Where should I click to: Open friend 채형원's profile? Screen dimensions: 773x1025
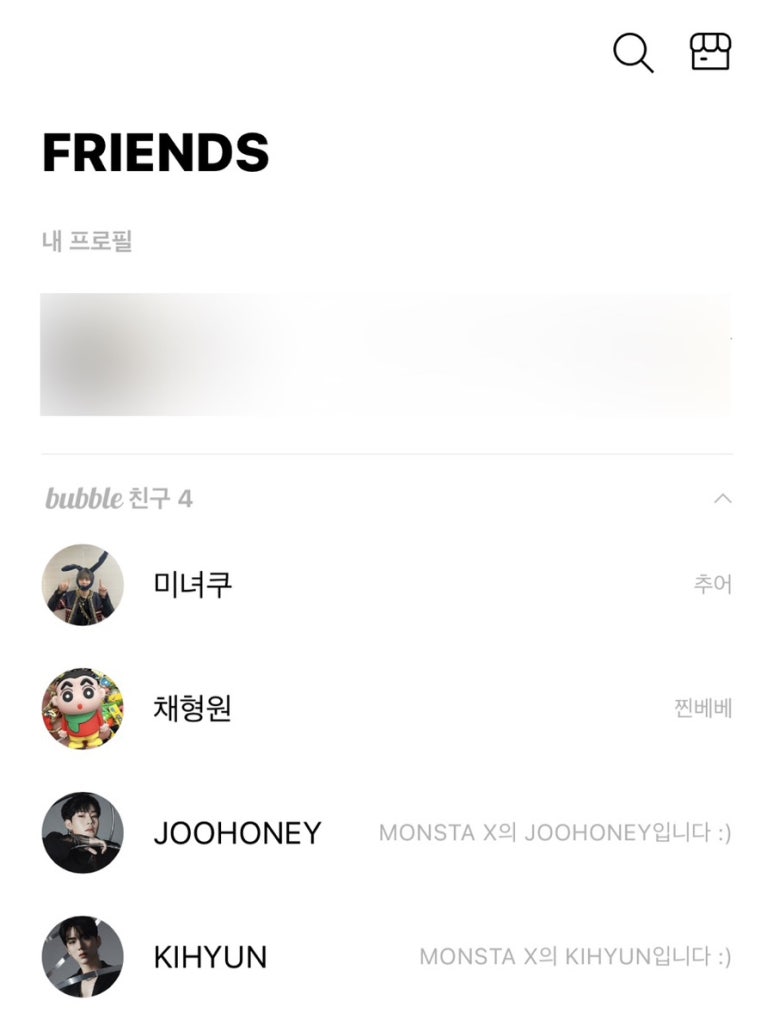click(193, 709)
